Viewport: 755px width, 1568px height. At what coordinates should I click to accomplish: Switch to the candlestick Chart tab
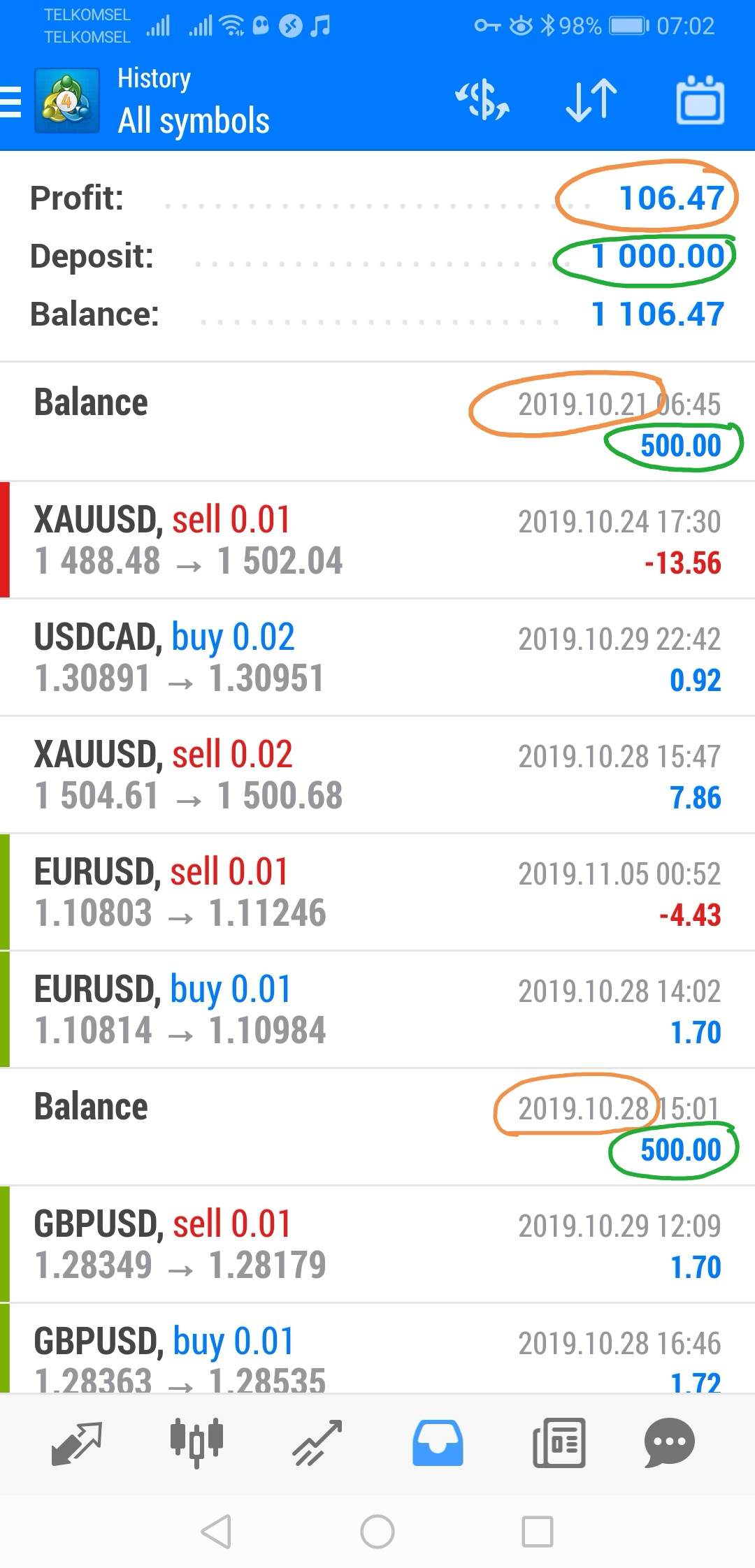coord(196,1444)
